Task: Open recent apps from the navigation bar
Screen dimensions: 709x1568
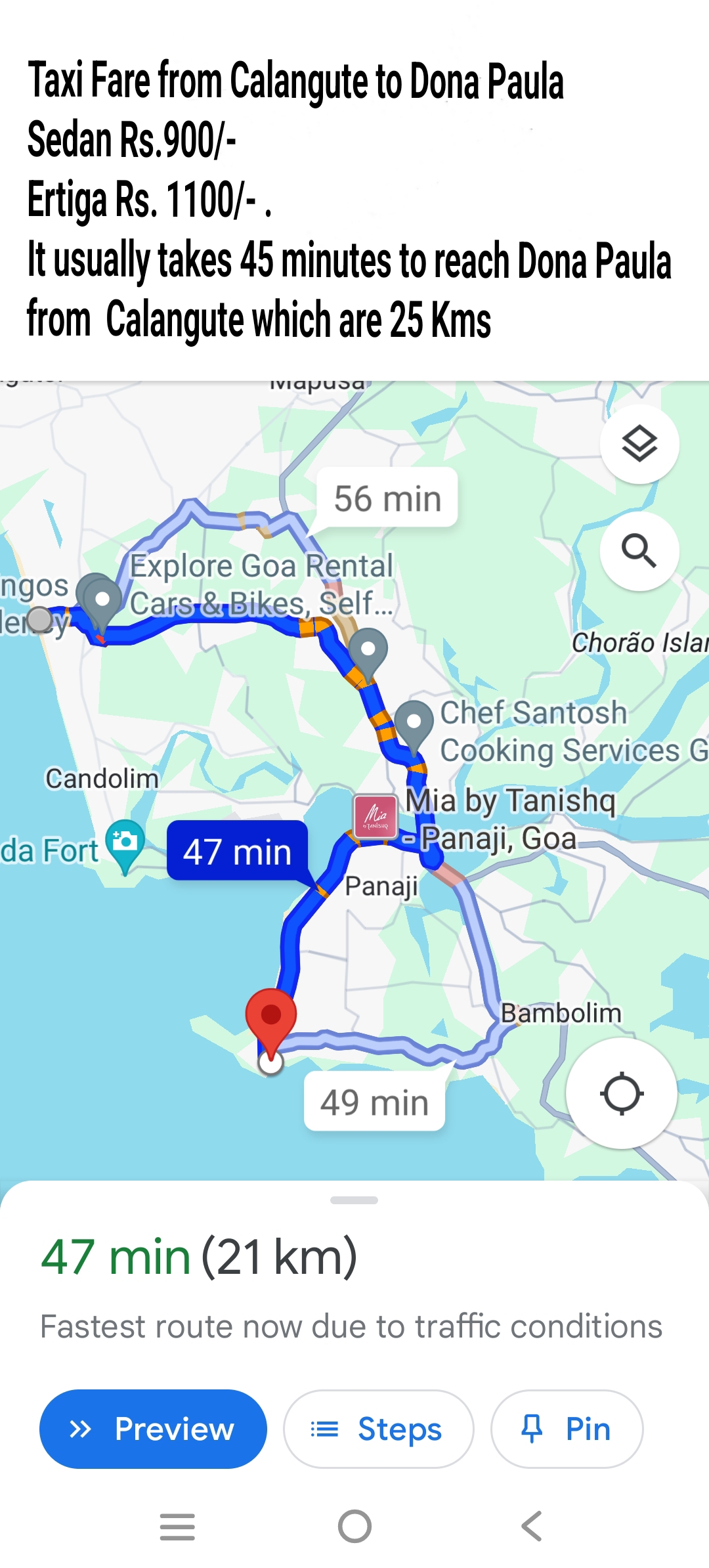Action: (x=177, y=1526)
